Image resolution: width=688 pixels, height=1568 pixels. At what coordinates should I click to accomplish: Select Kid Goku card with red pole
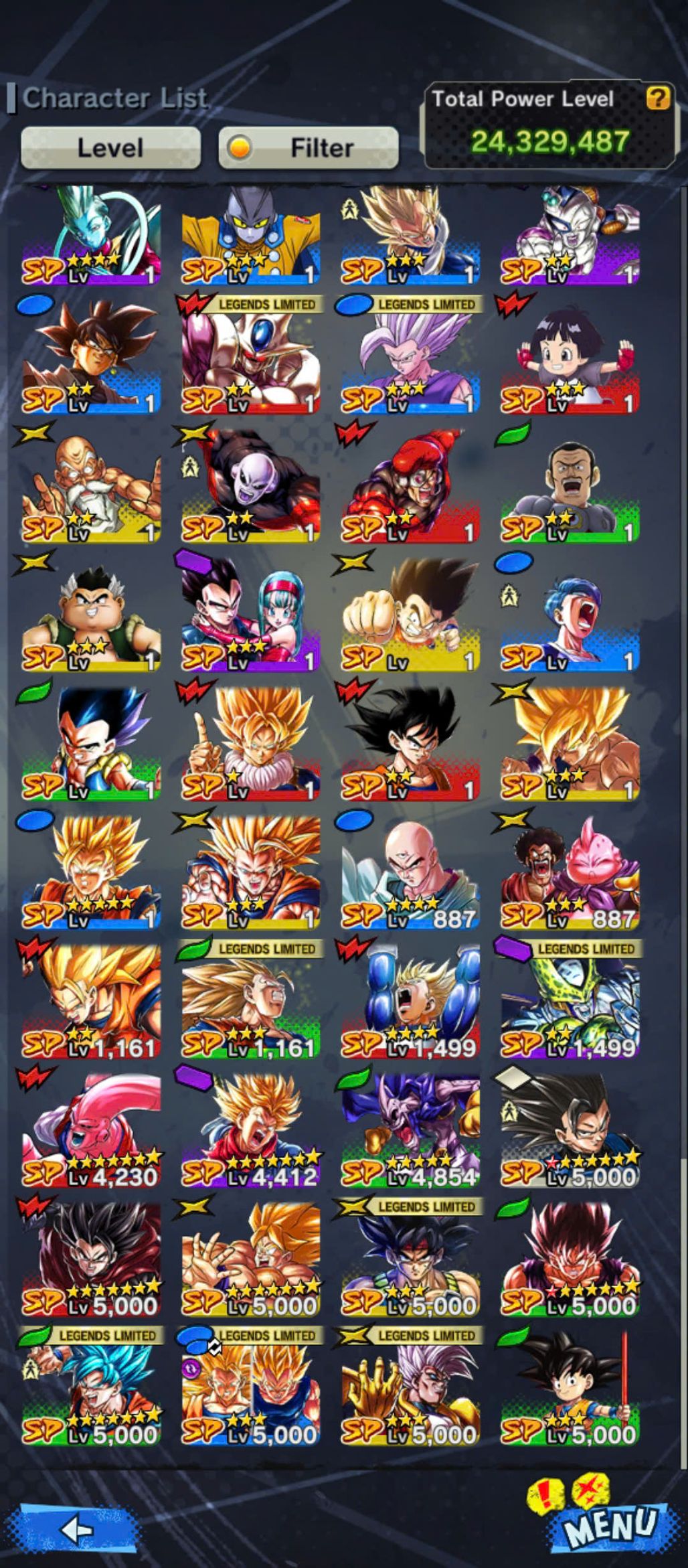570,1393
